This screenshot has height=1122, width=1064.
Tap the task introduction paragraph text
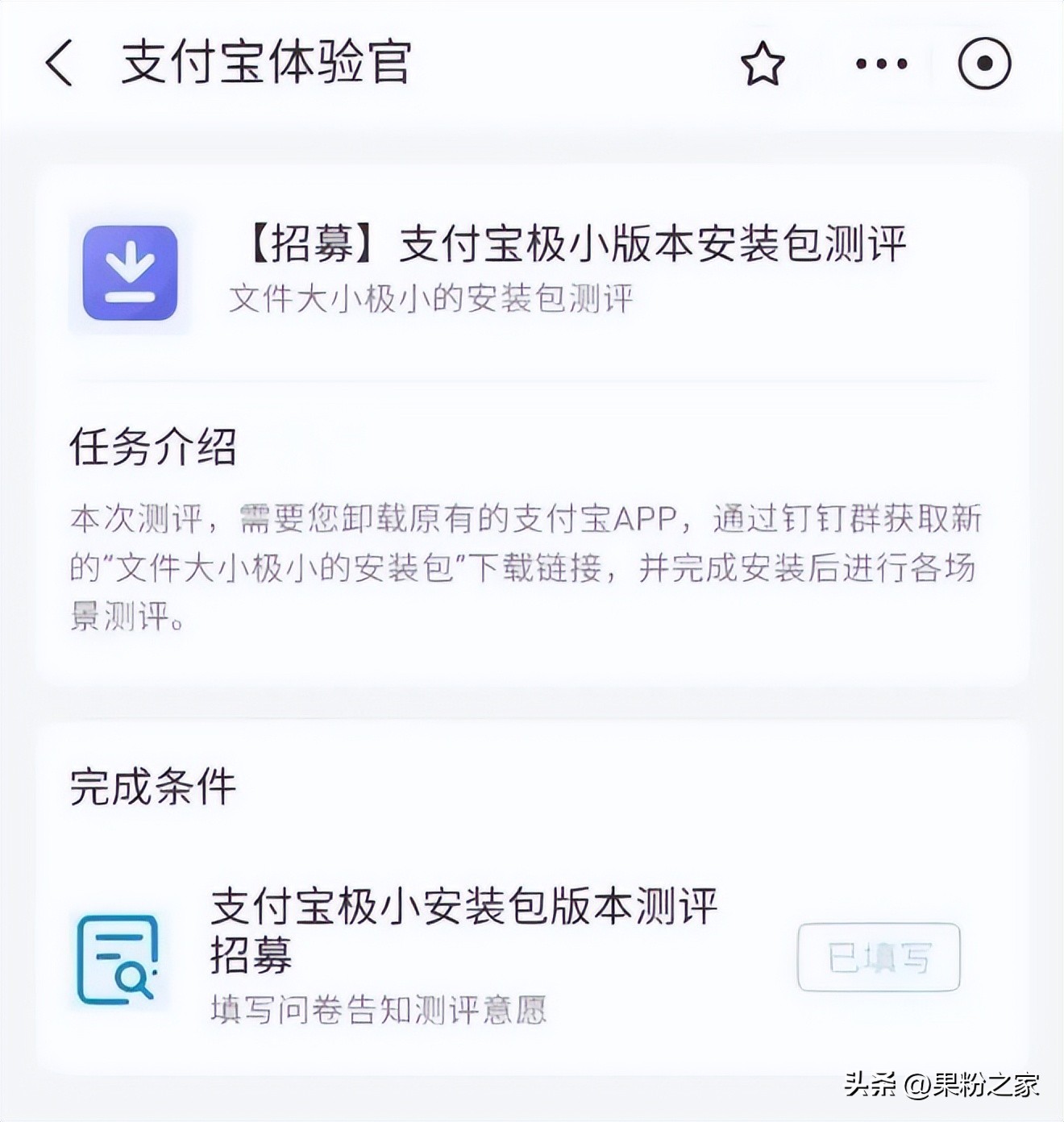[528, 564]
